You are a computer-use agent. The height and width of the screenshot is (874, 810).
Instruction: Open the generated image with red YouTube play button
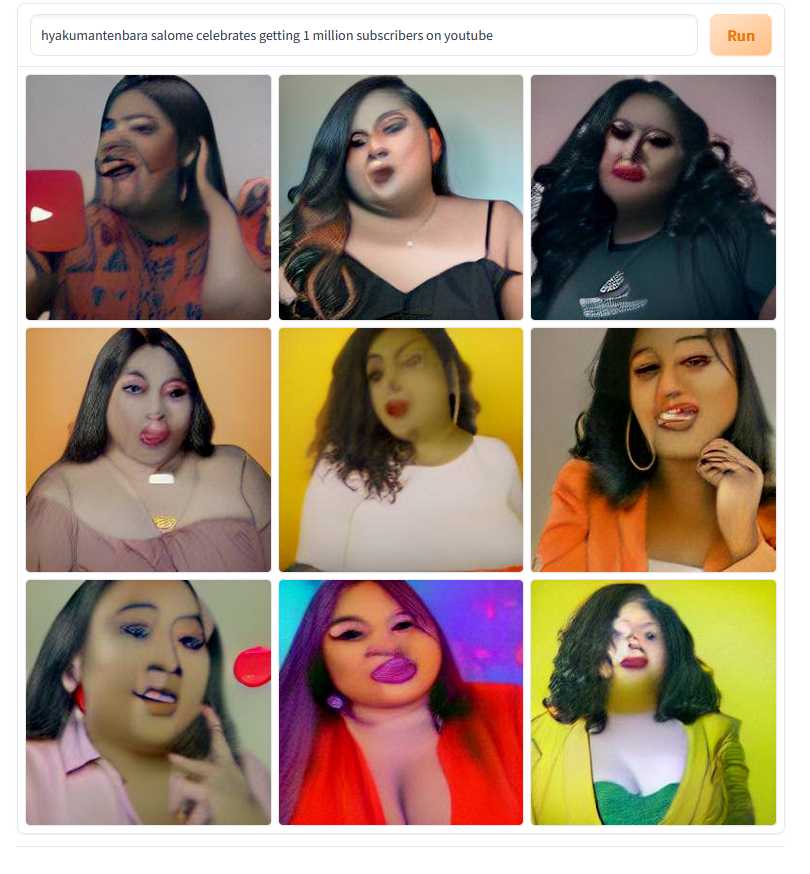(x=148, y=197)
